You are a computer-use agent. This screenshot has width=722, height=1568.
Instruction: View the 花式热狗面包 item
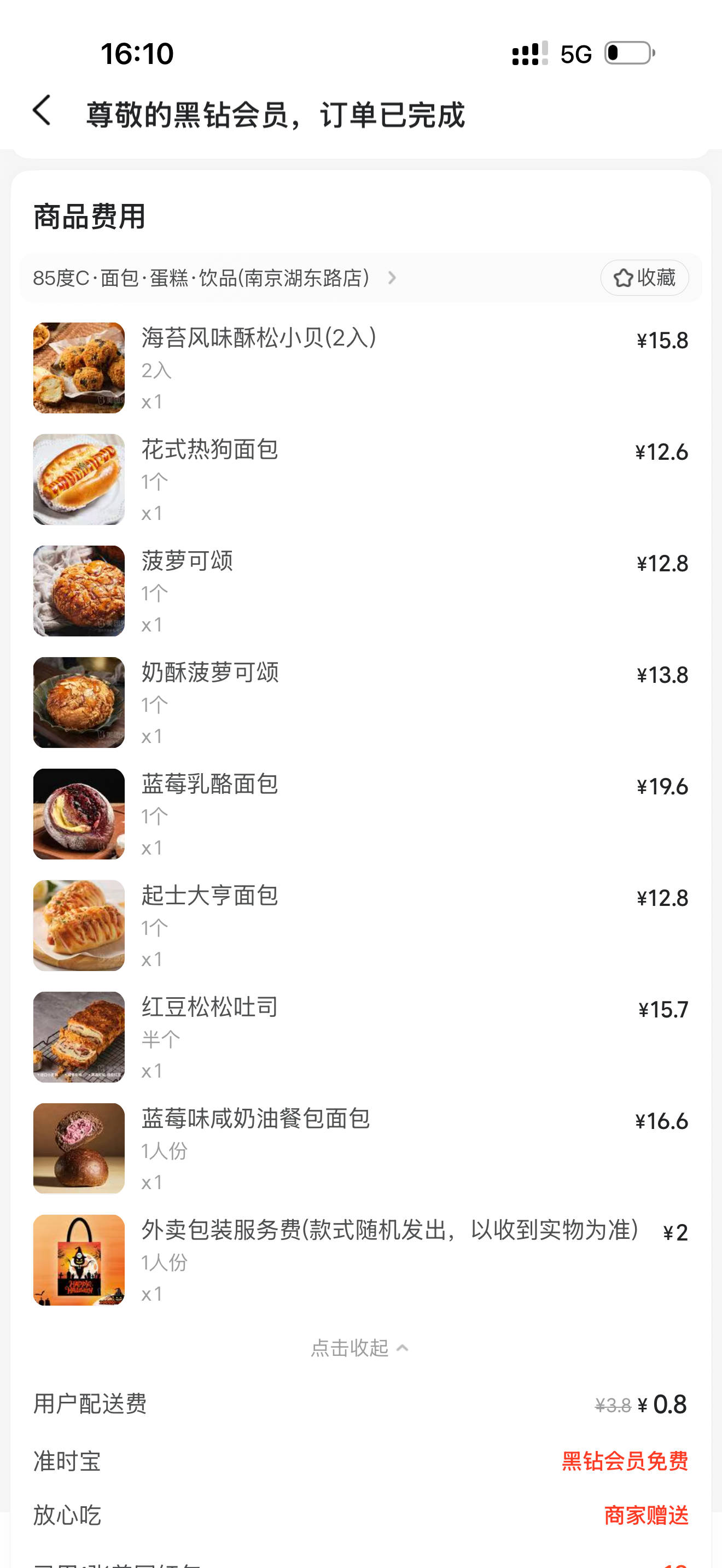point(209,450)
